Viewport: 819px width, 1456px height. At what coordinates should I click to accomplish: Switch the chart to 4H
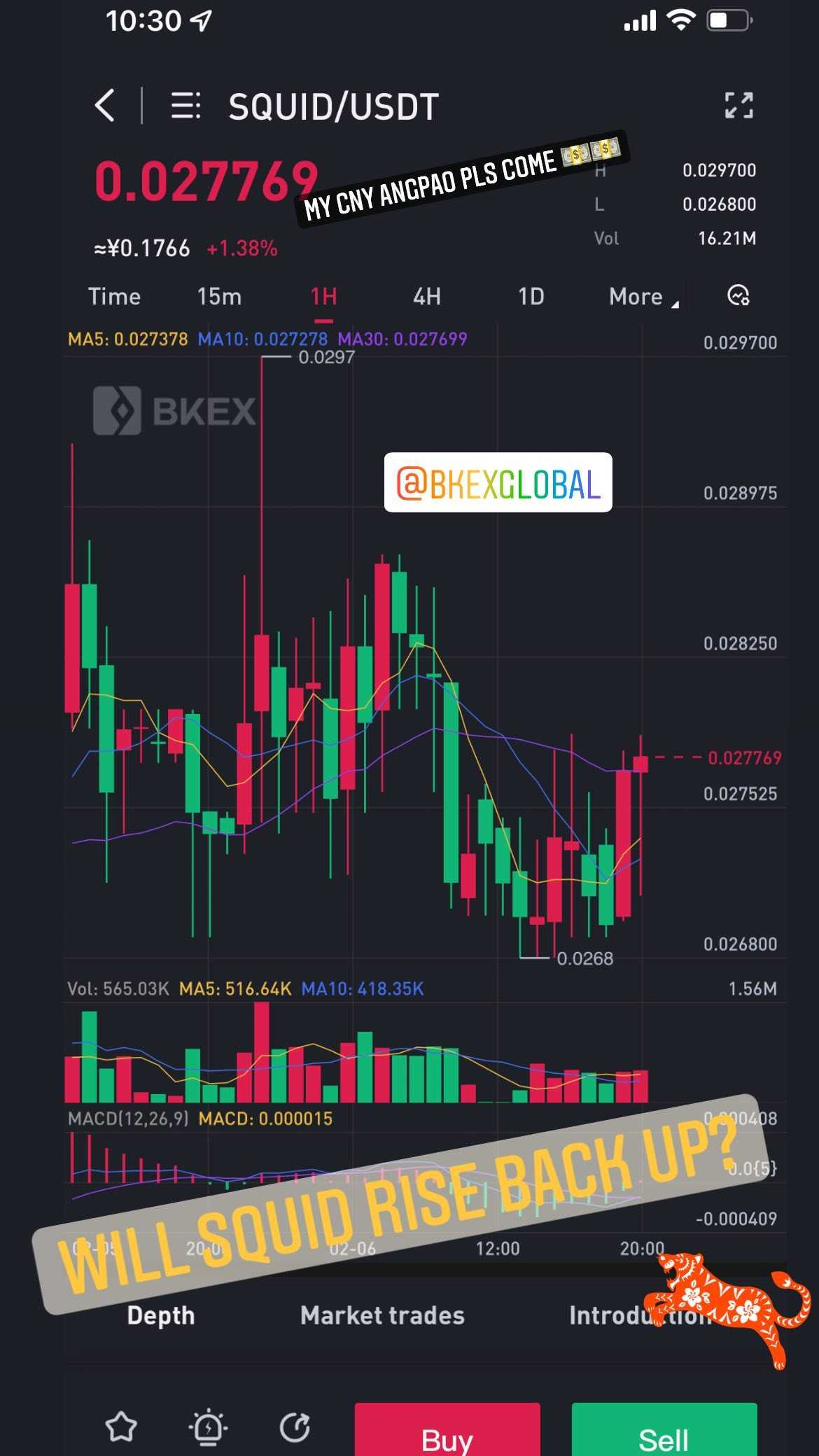427,297
